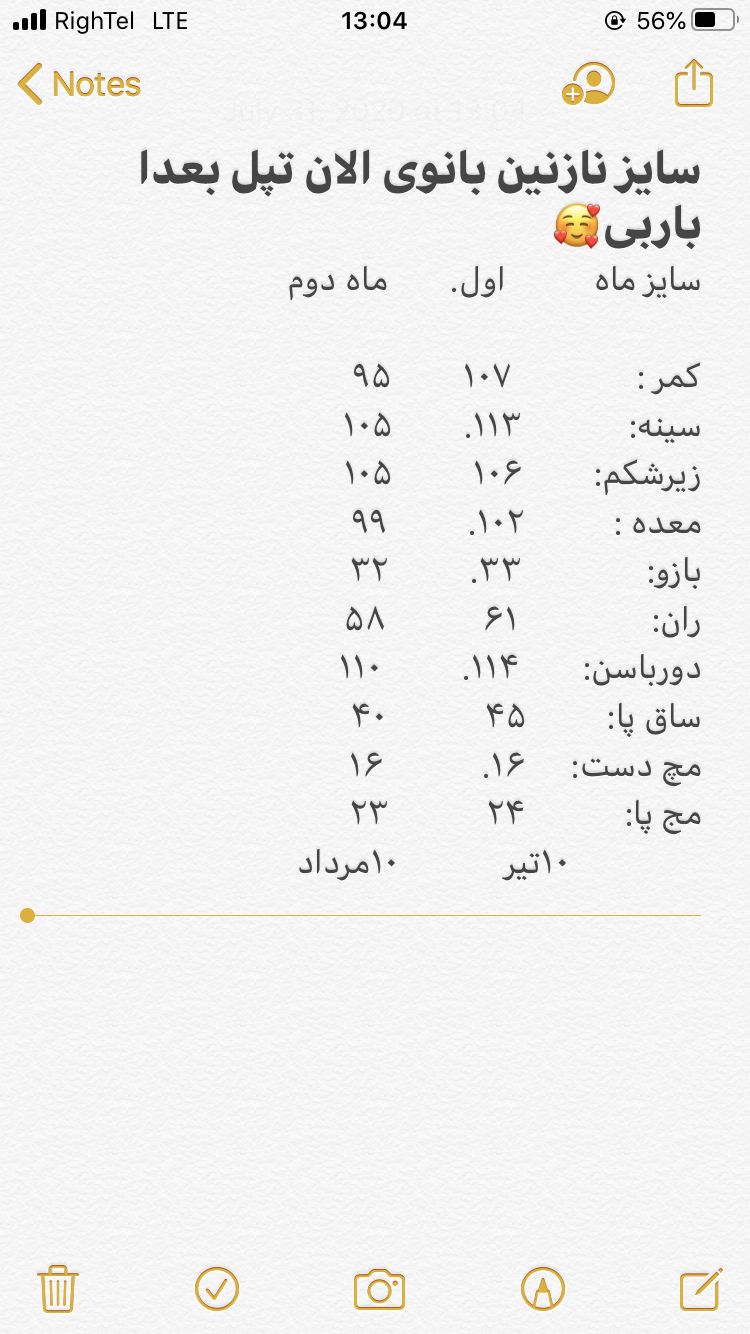
Task: Delete this note with trash icon
Action: tap(58, 1288)
